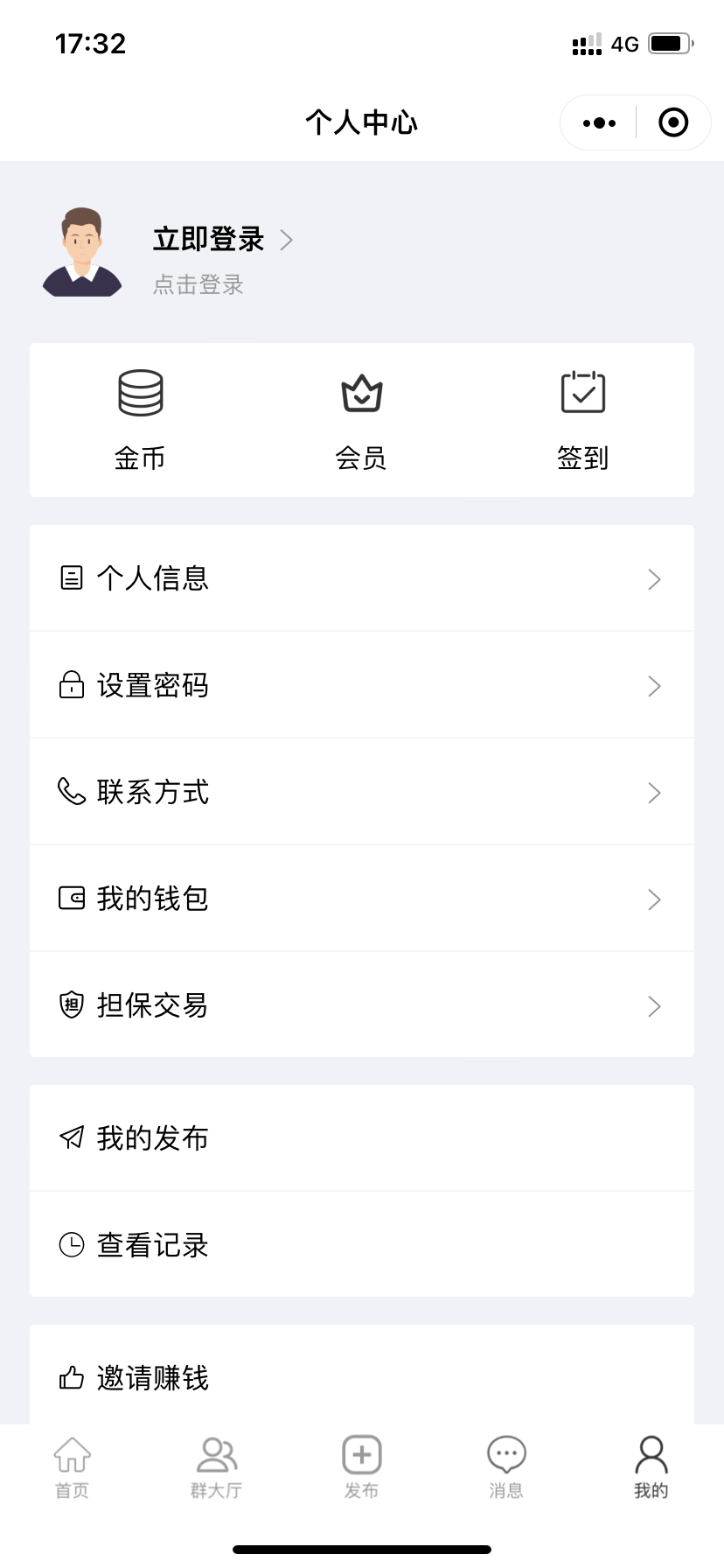
Task: Open the 会员 membership section
Action: [361, 419]
